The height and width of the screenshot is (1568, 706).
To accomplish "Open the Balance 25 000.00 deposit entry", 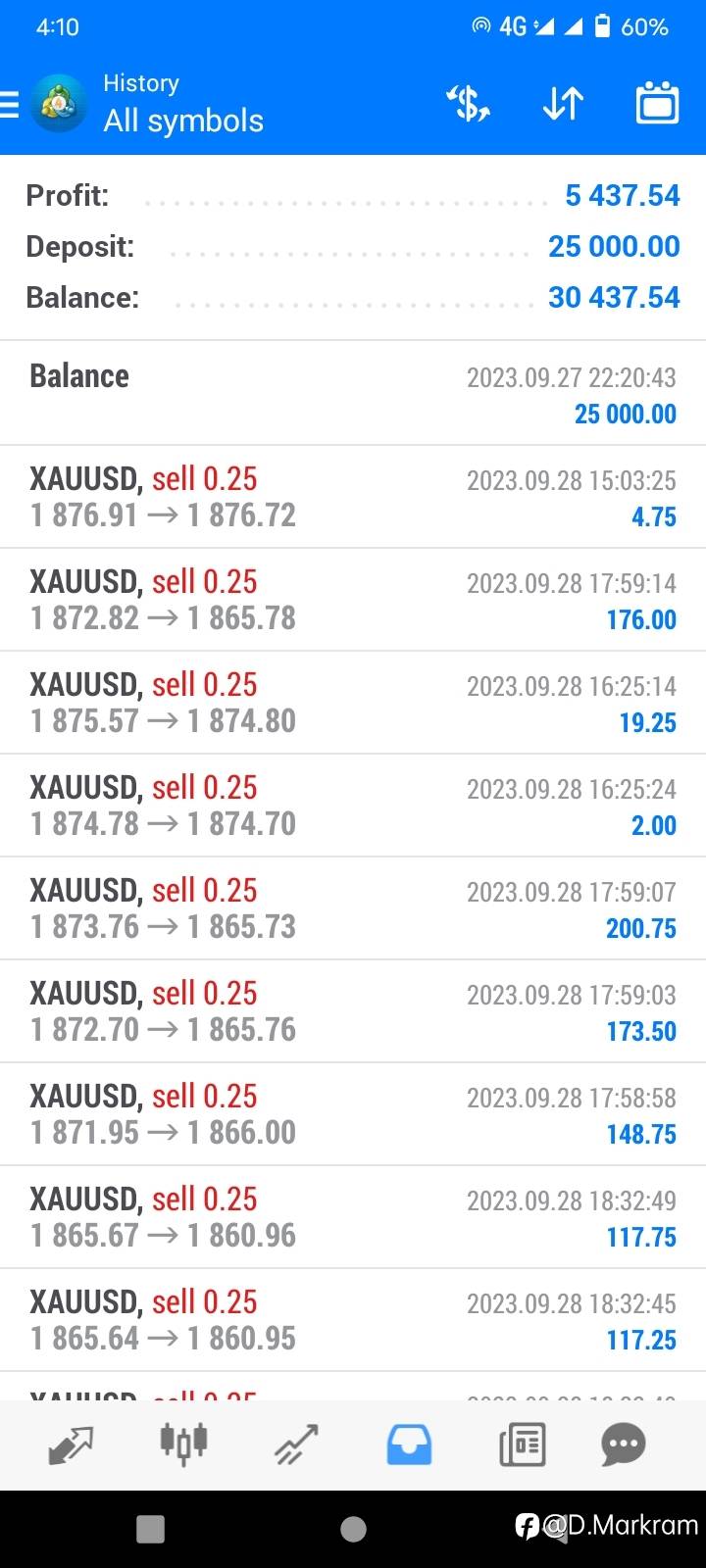I will point(353,394).
